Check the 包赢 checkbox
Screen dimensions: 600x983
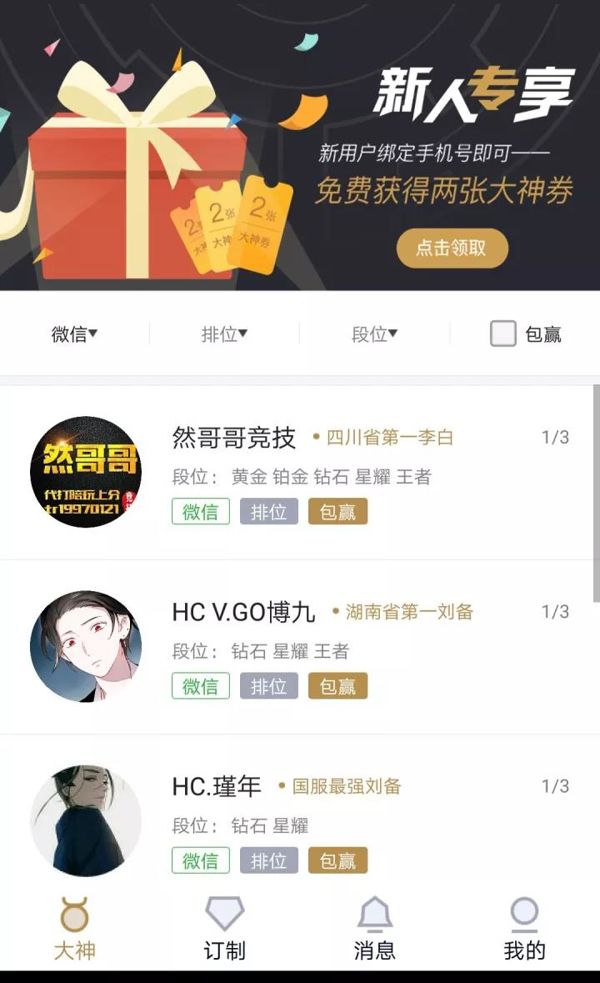pyautogui.click(x=503, y=334)
